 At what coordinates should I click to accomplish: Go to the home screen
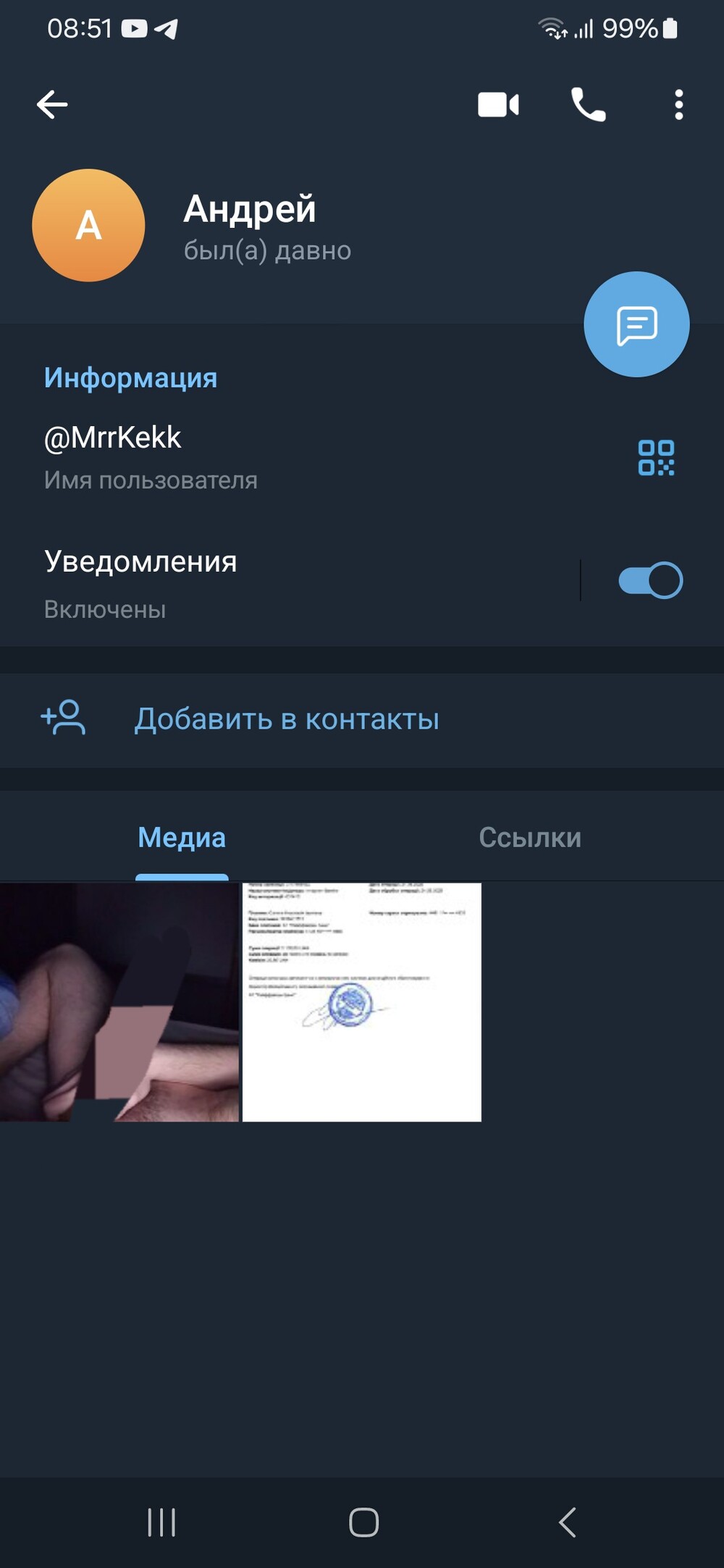pos(363,1522)
